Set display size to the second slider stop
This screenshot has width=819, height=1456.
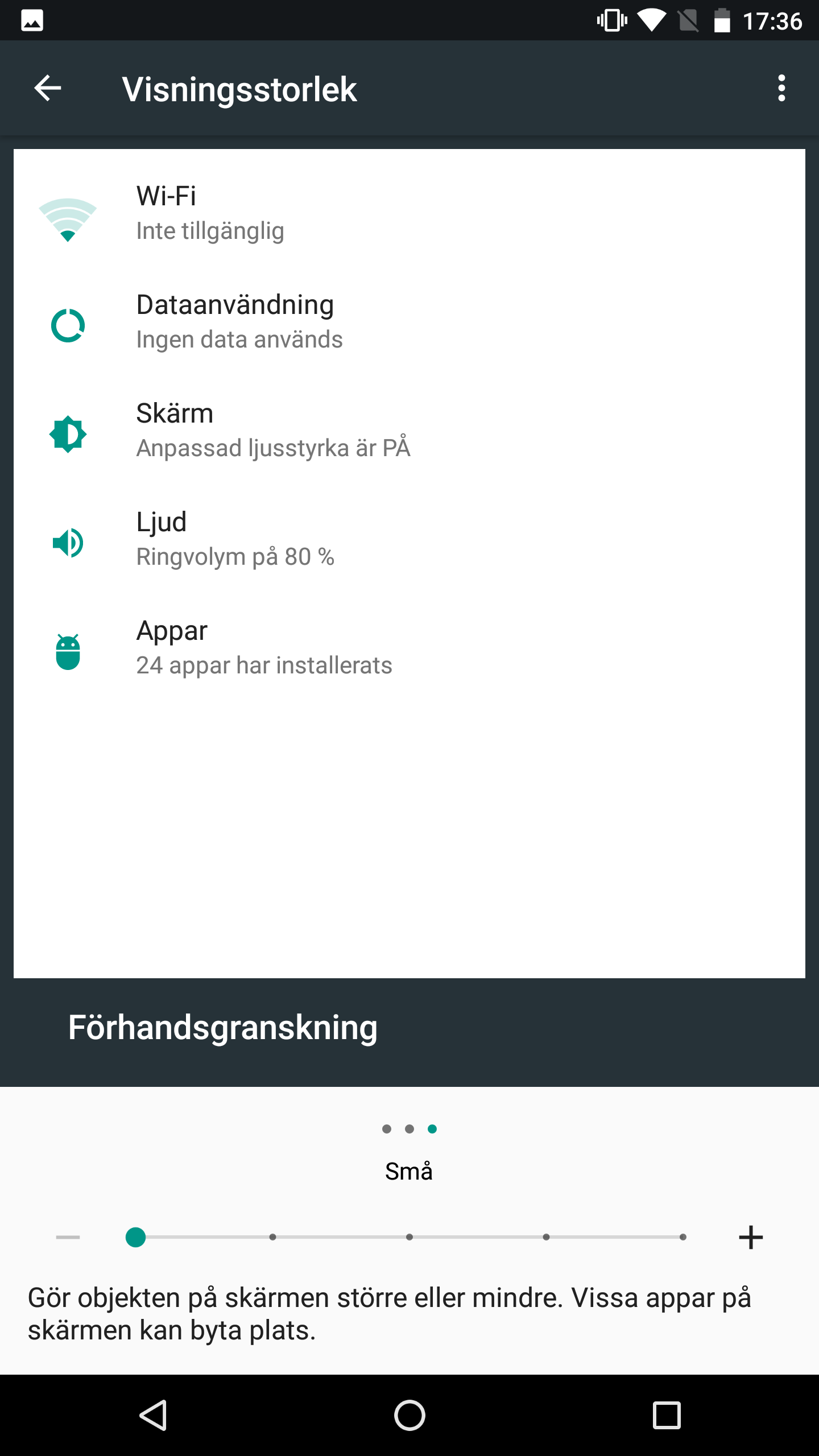pyautogui.click(x=272, y=1237)
